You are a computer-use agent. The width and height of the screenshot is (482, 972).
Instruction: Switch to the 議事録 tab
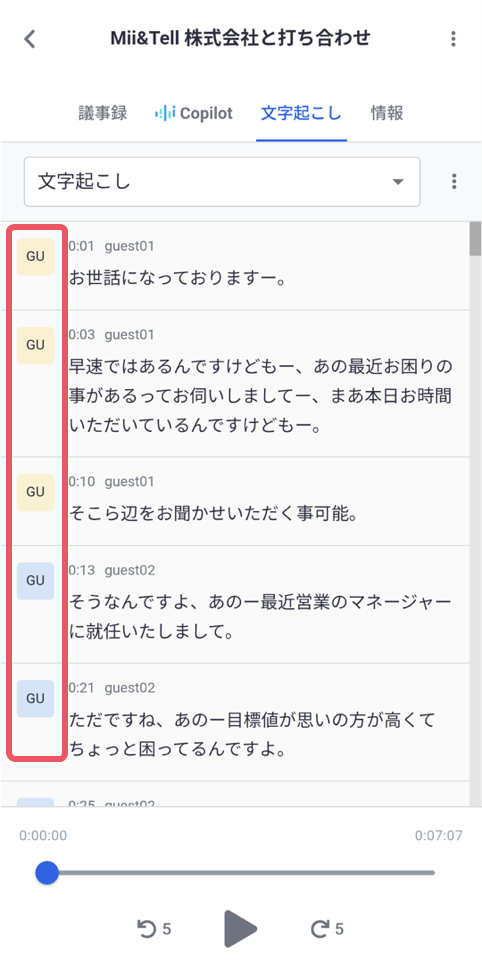pos(102,113)
